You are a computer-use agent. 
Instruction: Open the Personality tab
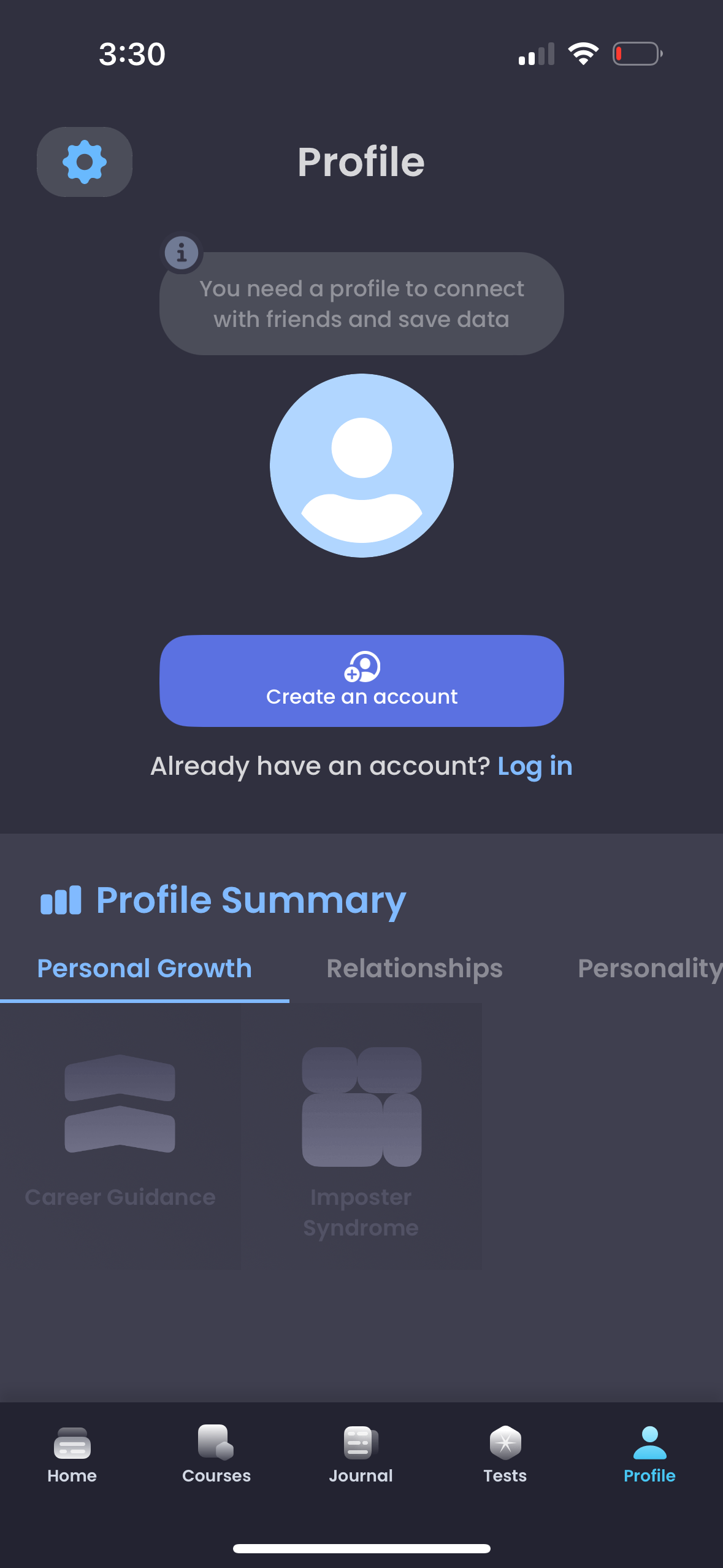click(x=650, y=968)
